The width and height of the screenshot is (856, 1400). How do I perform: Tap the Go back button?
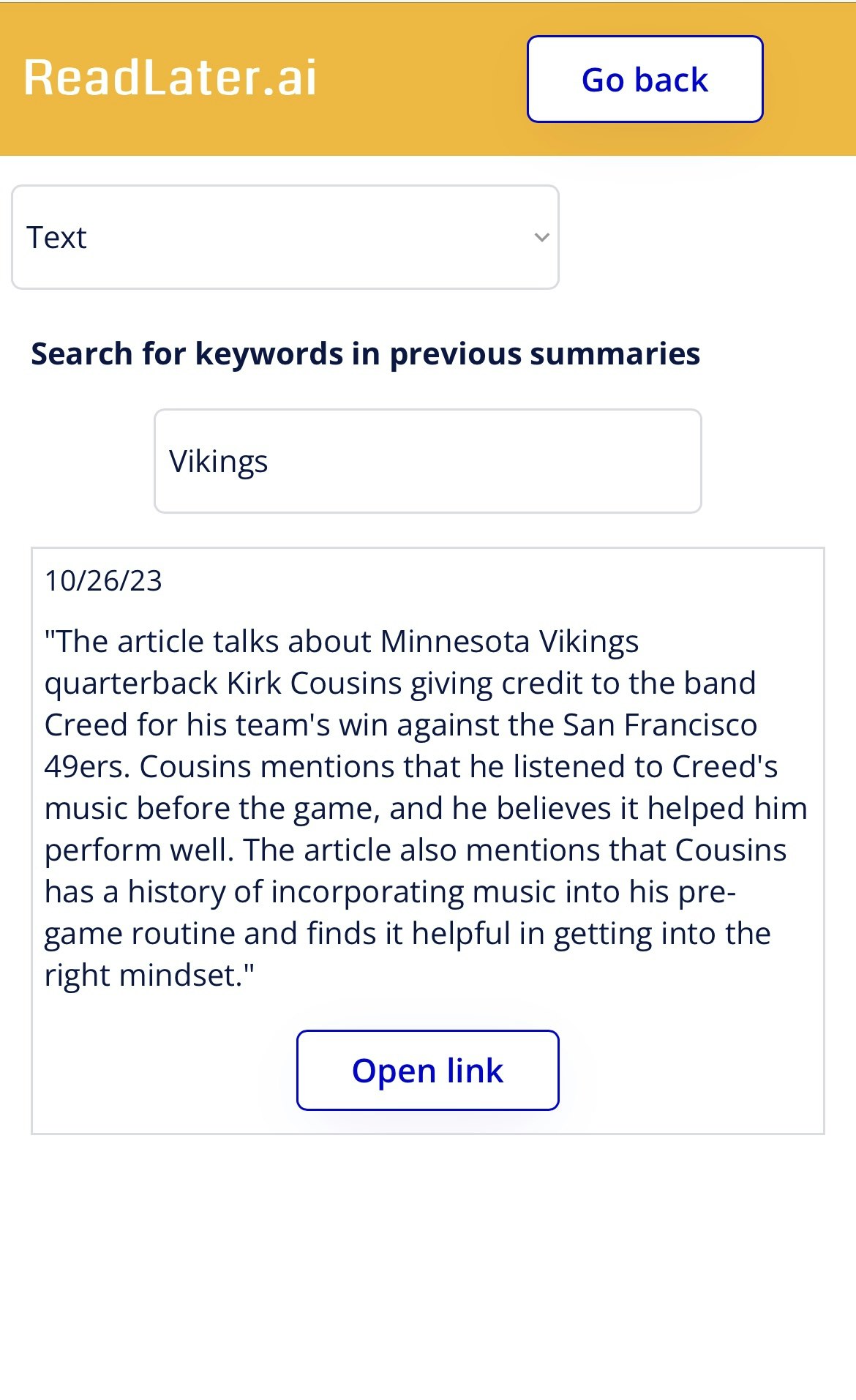coord(645,79)
